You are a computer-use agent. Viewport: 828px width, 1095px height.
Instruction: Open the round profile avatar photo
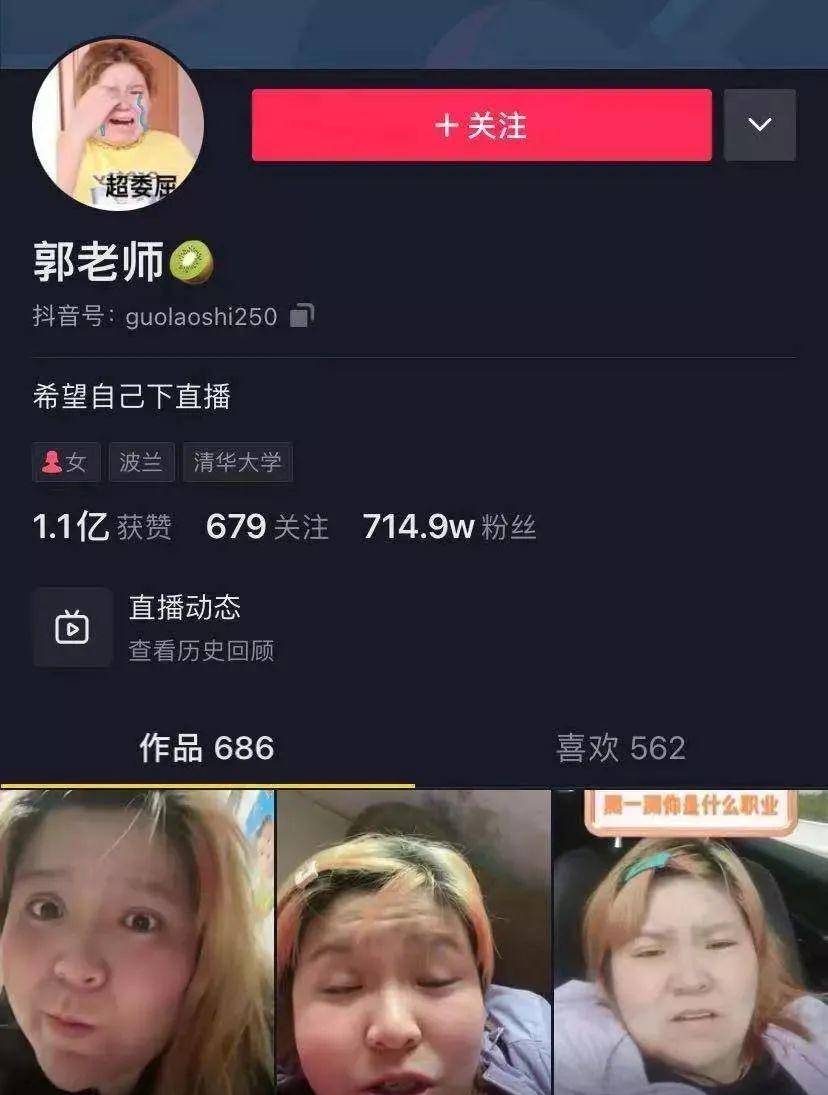click(x=118, y=123)
